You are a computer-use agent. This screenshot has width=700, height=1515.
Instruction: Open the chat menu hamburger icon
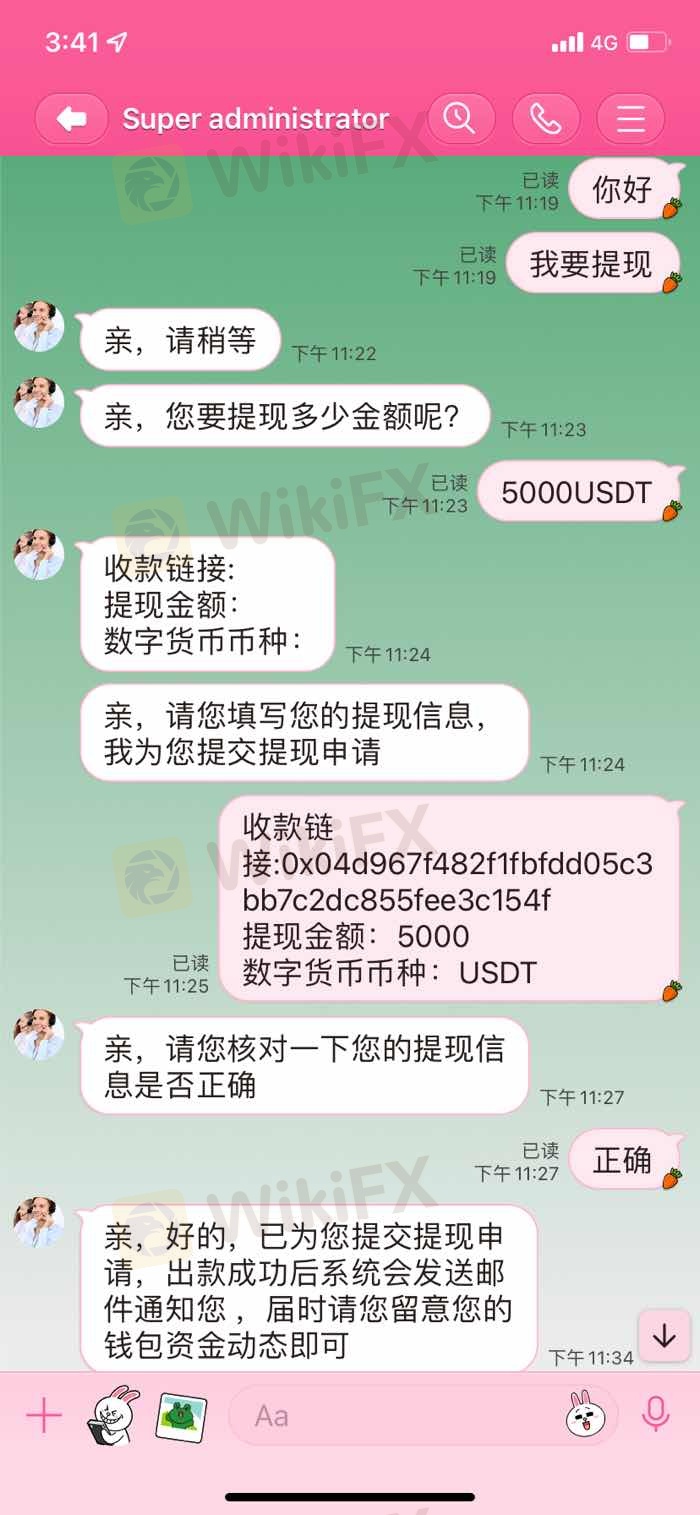point(630,120)
